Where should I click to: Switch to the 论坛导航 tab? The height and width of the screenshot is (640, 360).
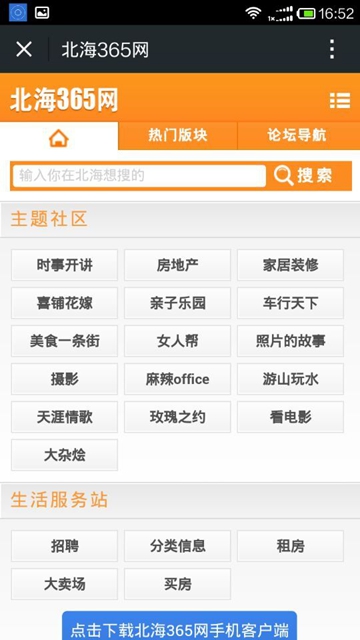[x=298, y=136]
